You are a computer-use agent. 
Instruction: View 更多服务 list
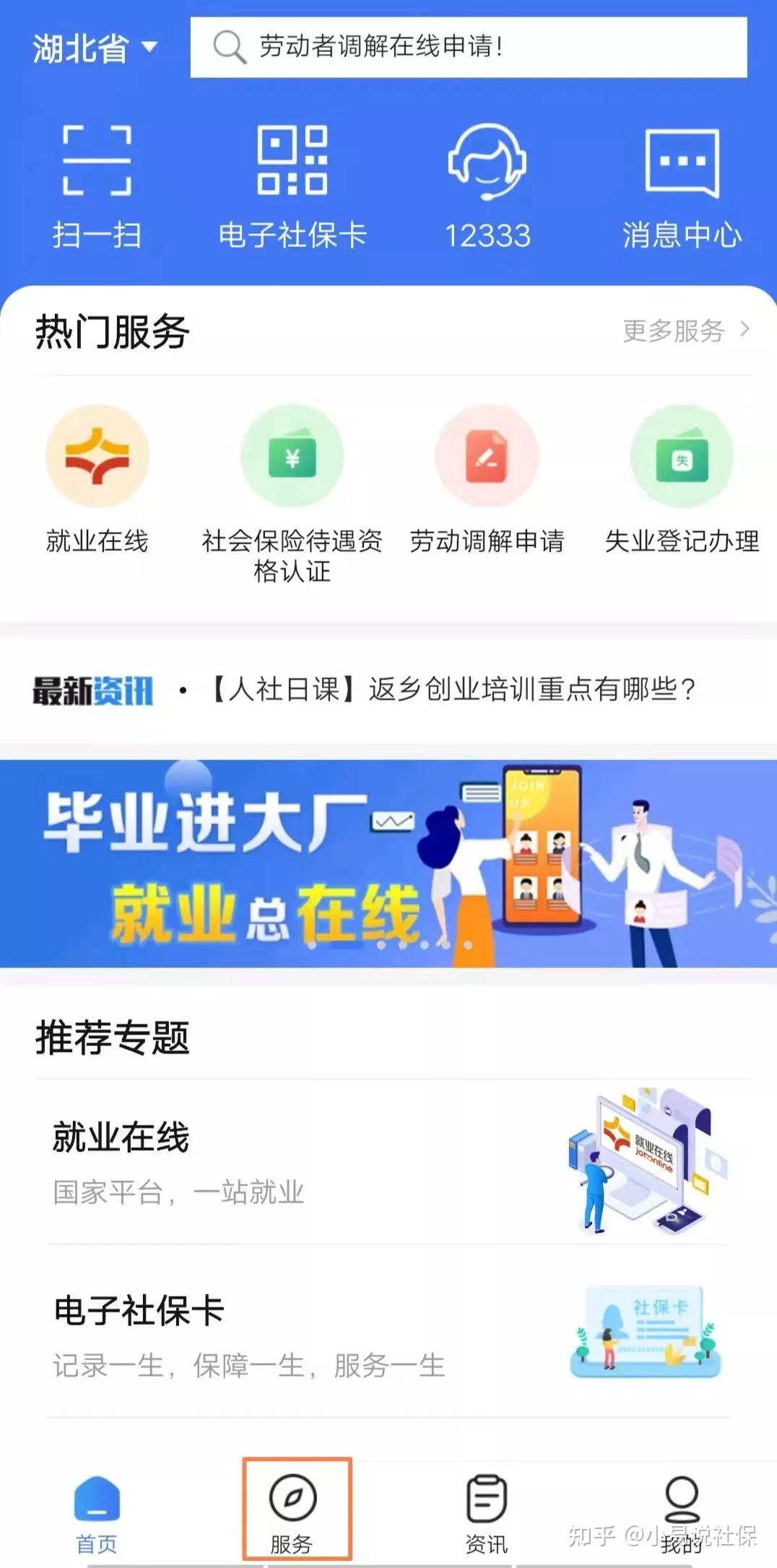tap(685, 331)
